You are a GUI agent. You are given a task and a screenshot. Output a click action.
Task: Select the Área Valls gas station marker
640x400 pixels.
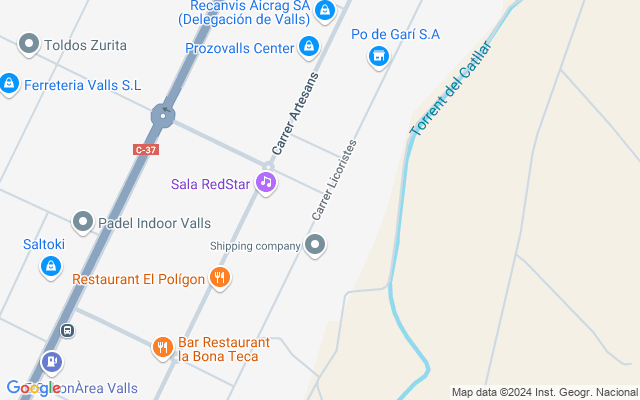(51, 362)
